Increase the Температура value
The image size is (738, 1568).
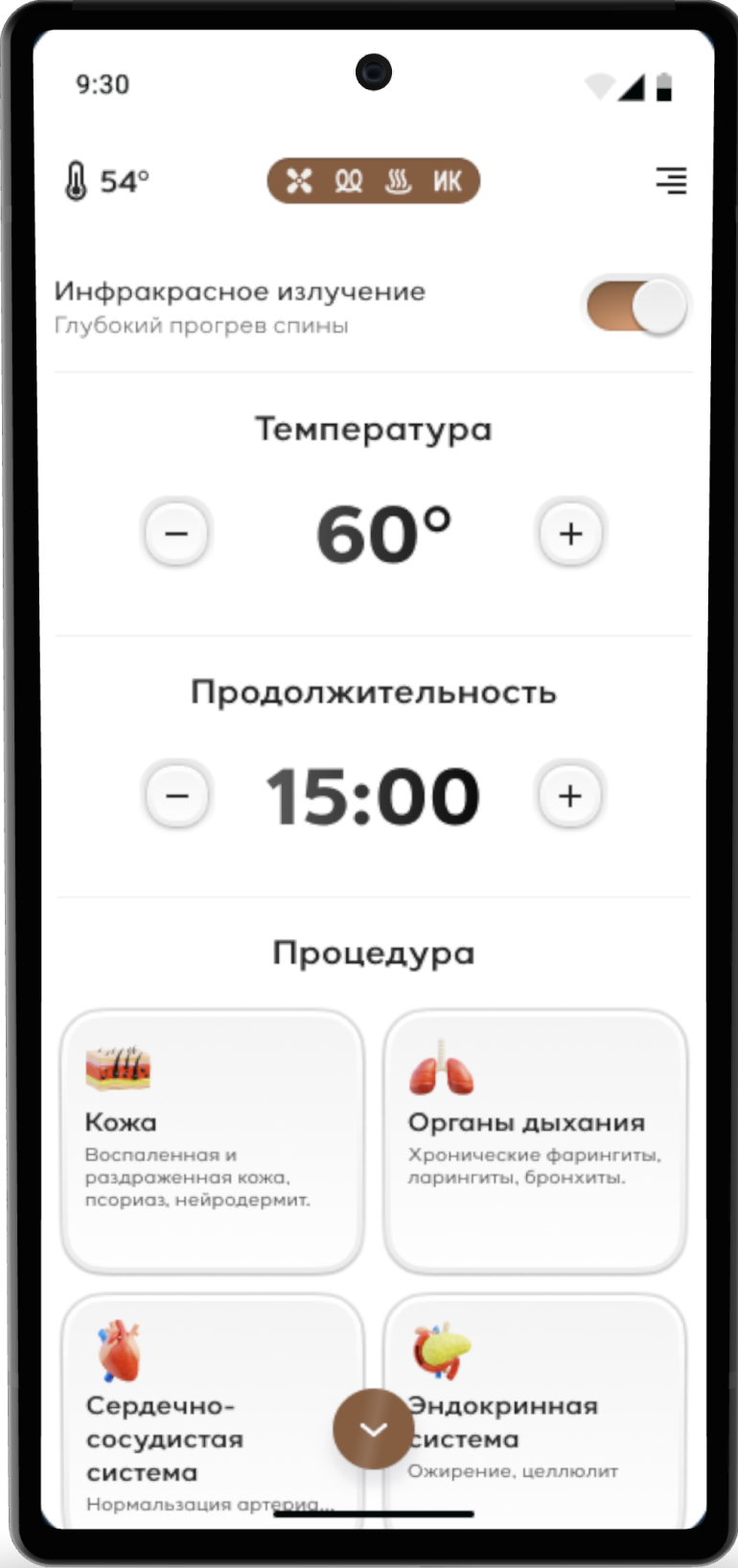(x=570, y=533)
